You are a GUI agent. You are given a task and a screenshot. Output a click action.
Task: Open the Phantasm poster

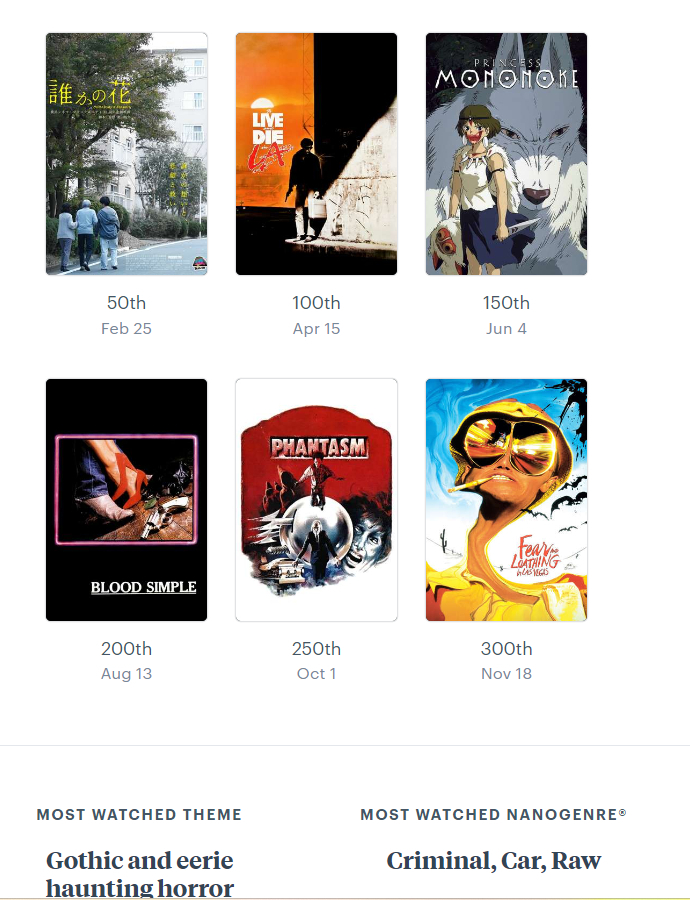click(316, 500)
